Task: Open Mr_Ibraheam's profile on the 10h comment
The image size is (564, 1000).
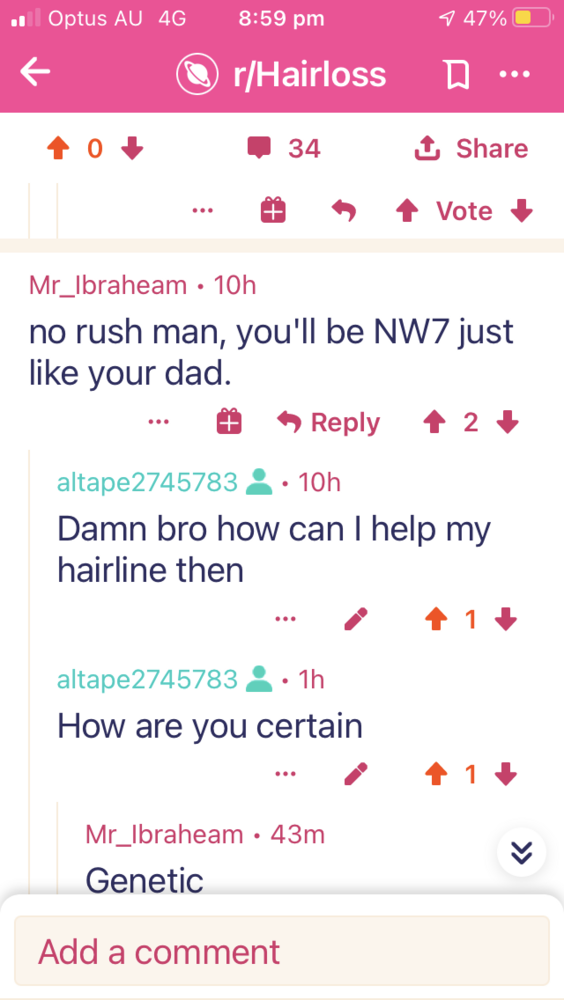Action: 108,285
